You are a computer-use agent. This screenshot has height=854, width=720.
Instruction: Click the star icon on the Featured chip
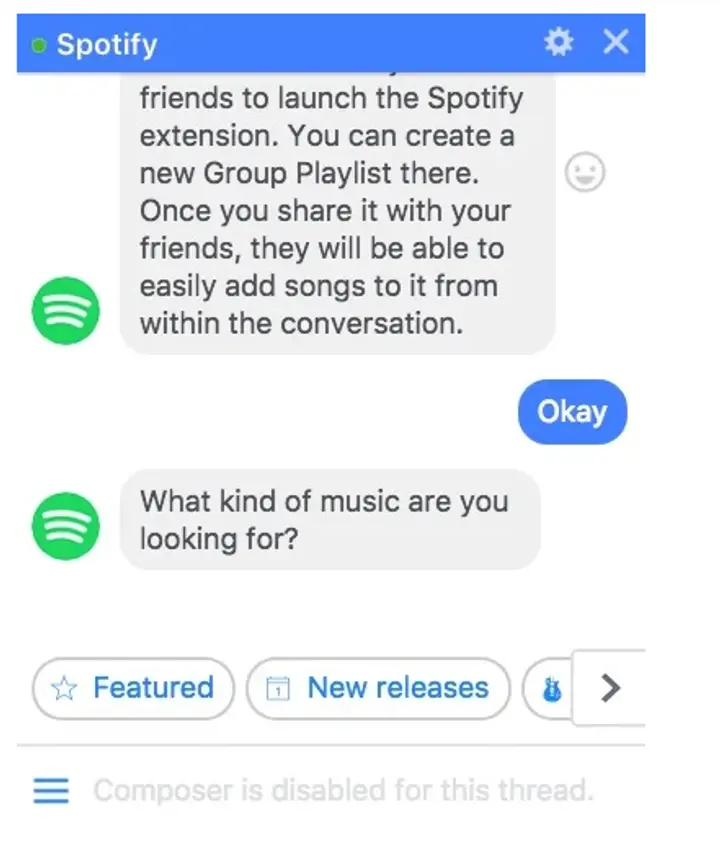[x=64, y=688]
